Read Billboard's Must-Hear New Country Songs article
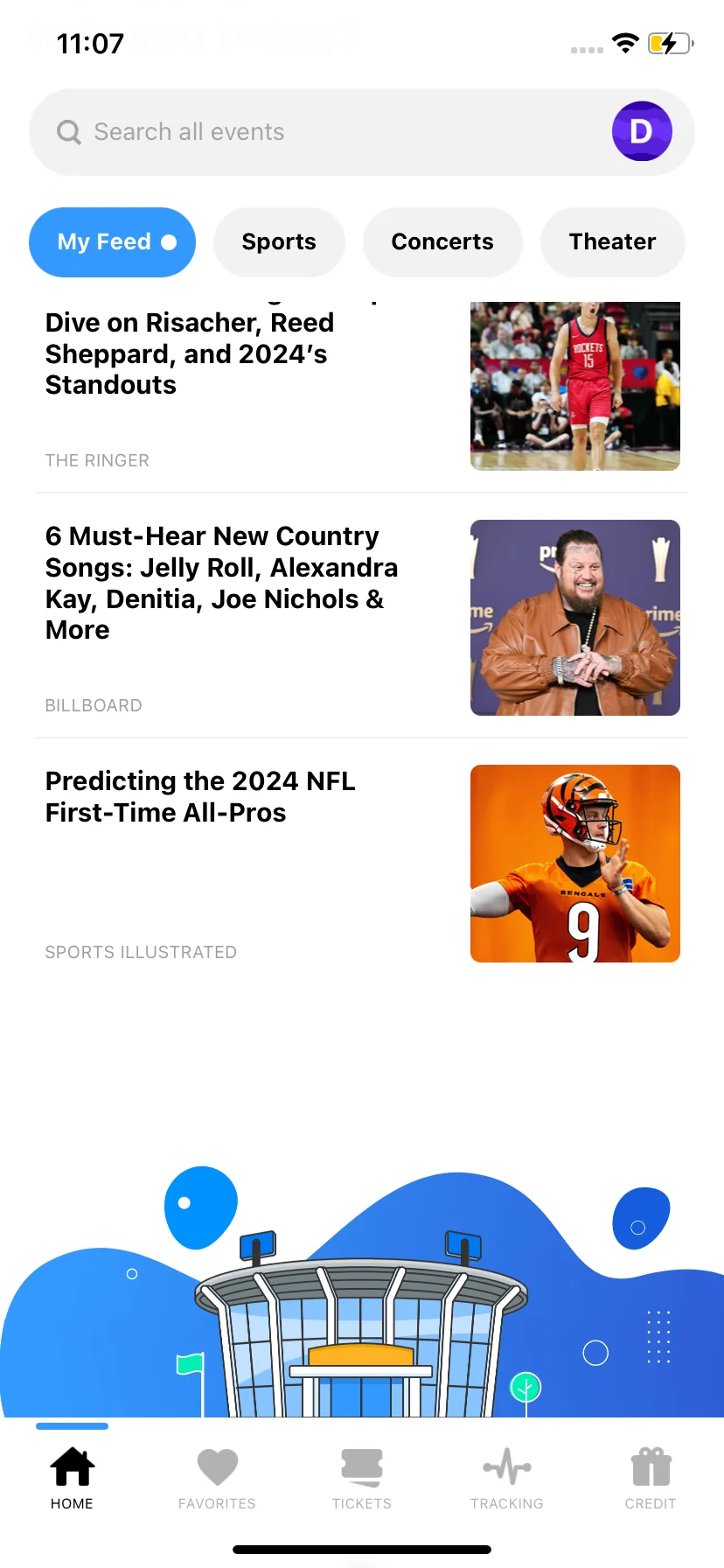The height and width of the screenshot is (1568, 724). pos(221,583)
